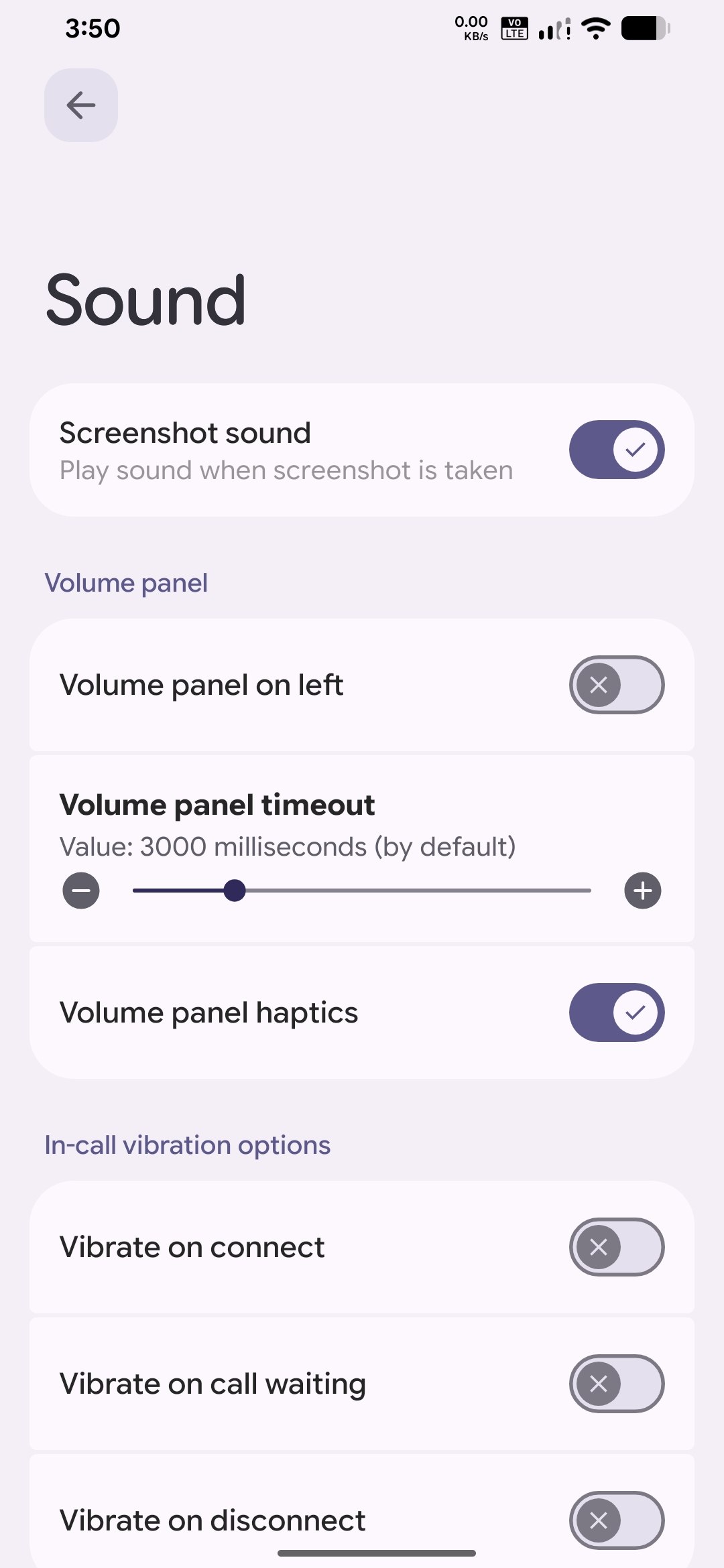Screen dimensions: 724x1568
Task: Increase volume panel timeout with plus button
Action: click(x=643, y=891)
